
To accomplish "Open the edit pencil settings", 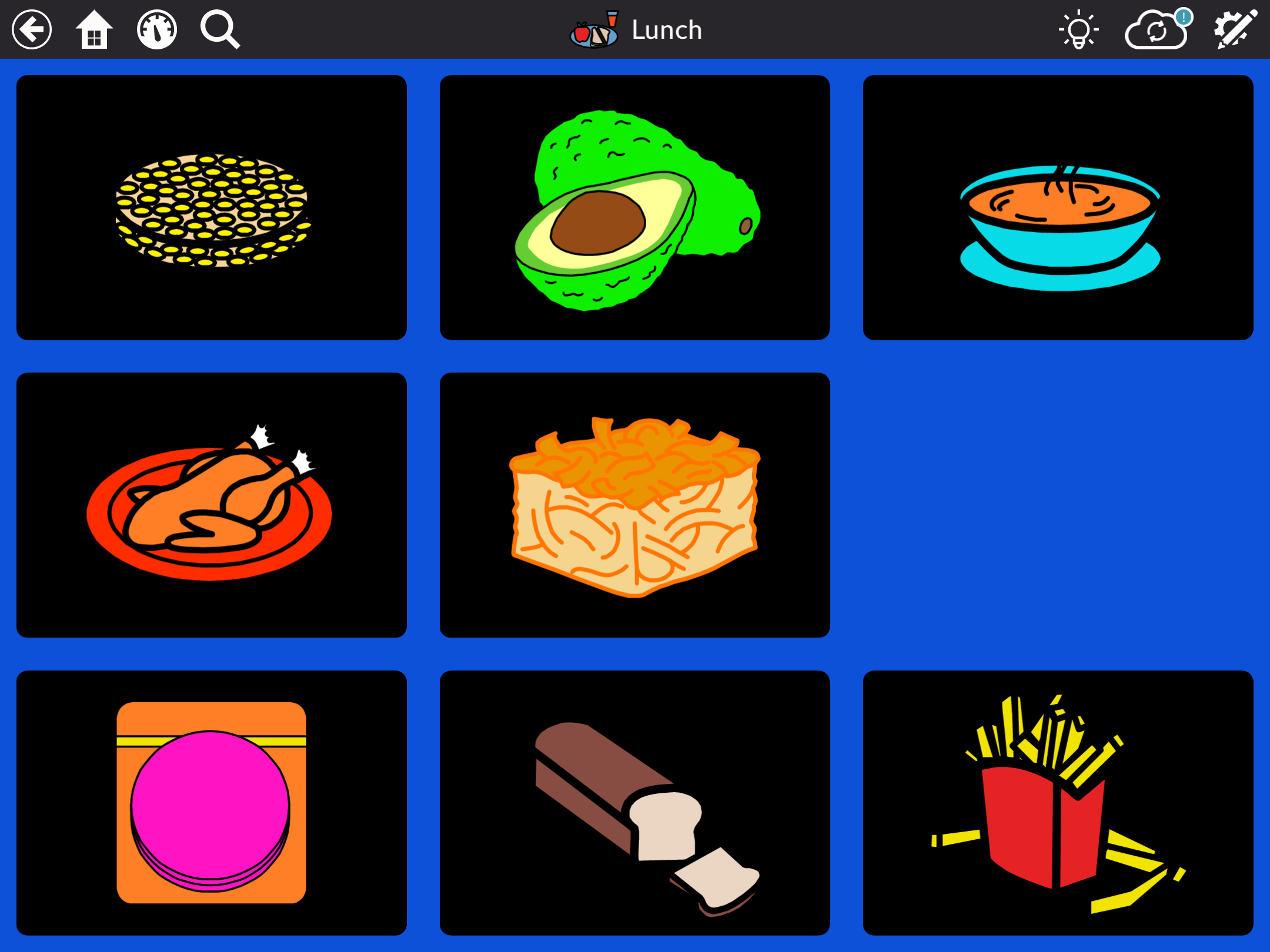I will 1235,29.
